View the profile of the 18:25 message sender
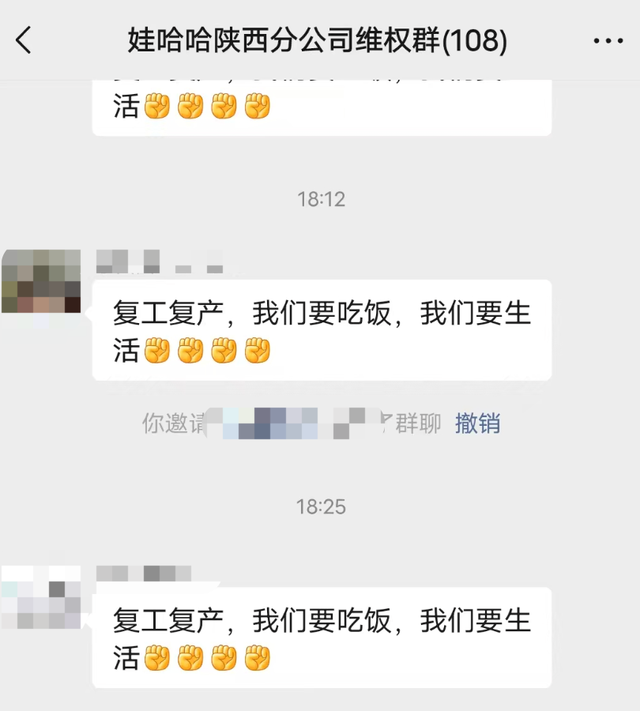640x711 pixels. tap(41, 597)
